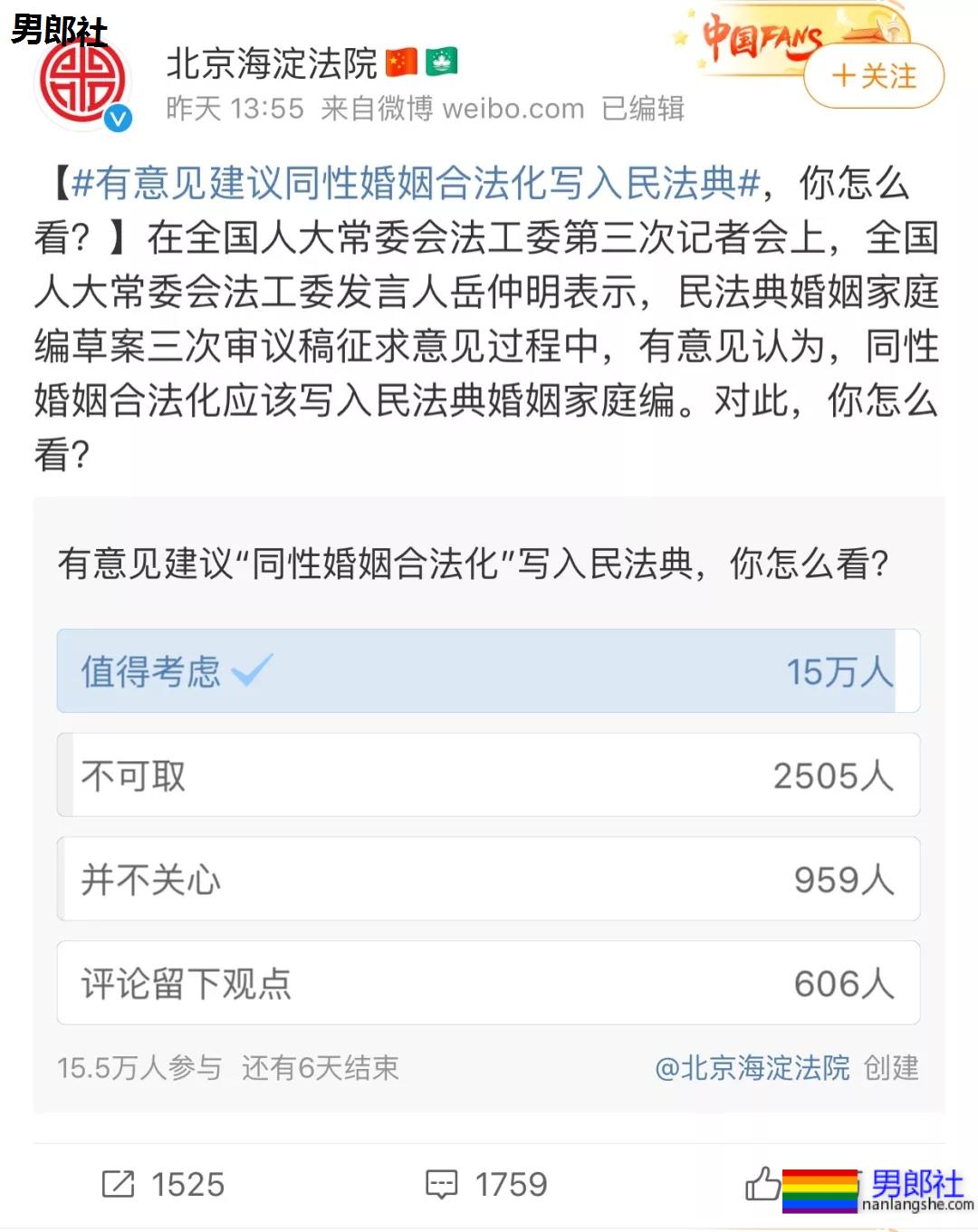Click the Macau flag emoji in the header

click(441, 62)
